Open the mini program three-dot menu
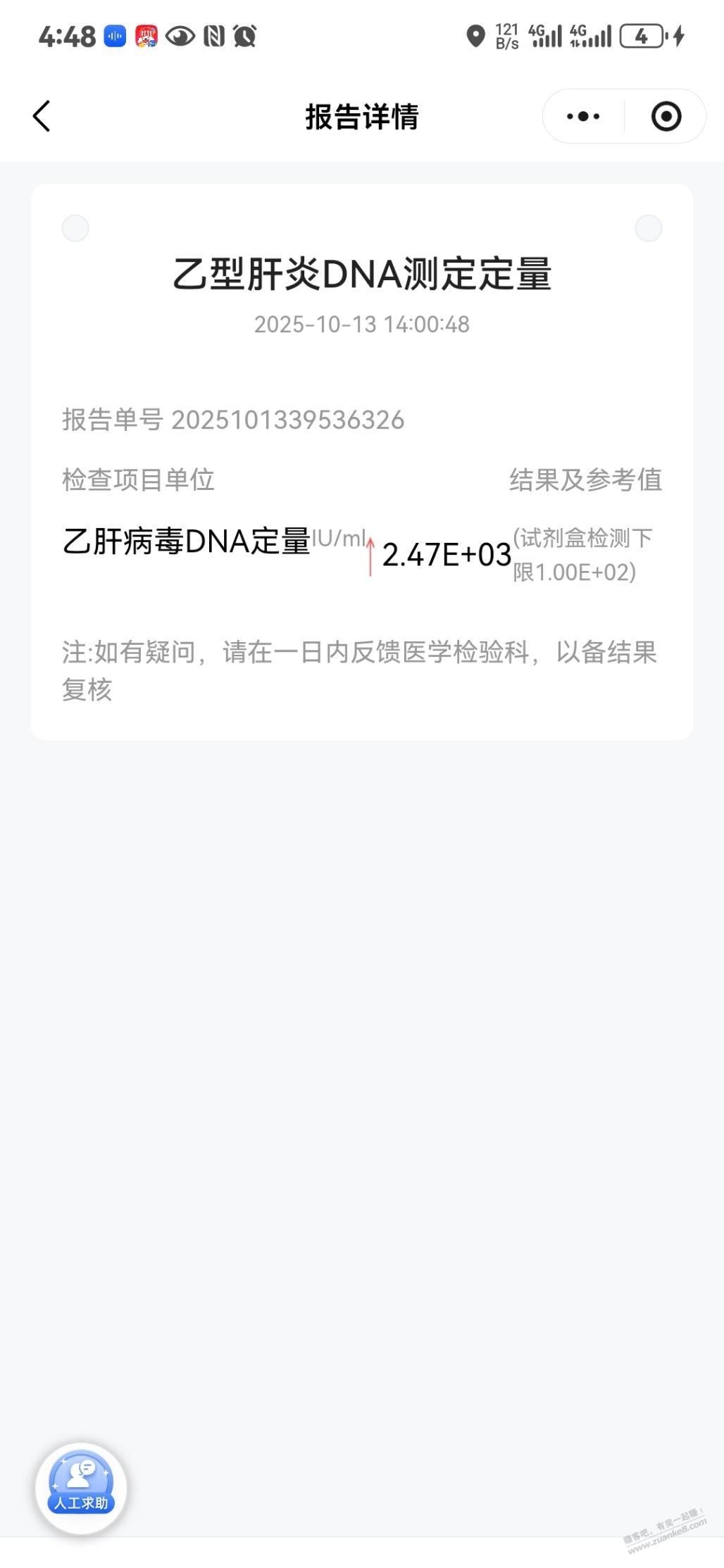The width and height of the screenshot is (724, 1568). [583, 116]
